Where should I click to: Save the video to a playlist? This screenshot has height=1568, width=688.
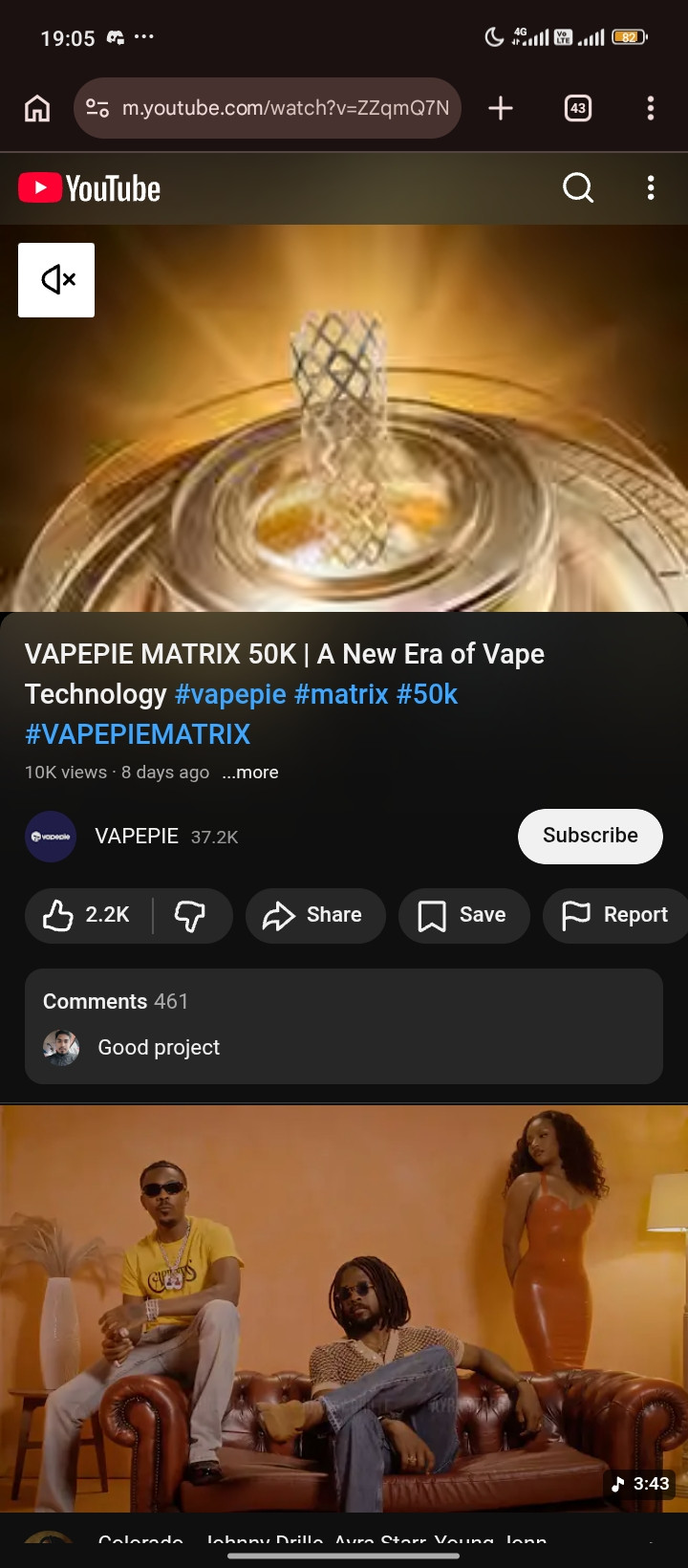pyautogui.click(x=463, y=916)
